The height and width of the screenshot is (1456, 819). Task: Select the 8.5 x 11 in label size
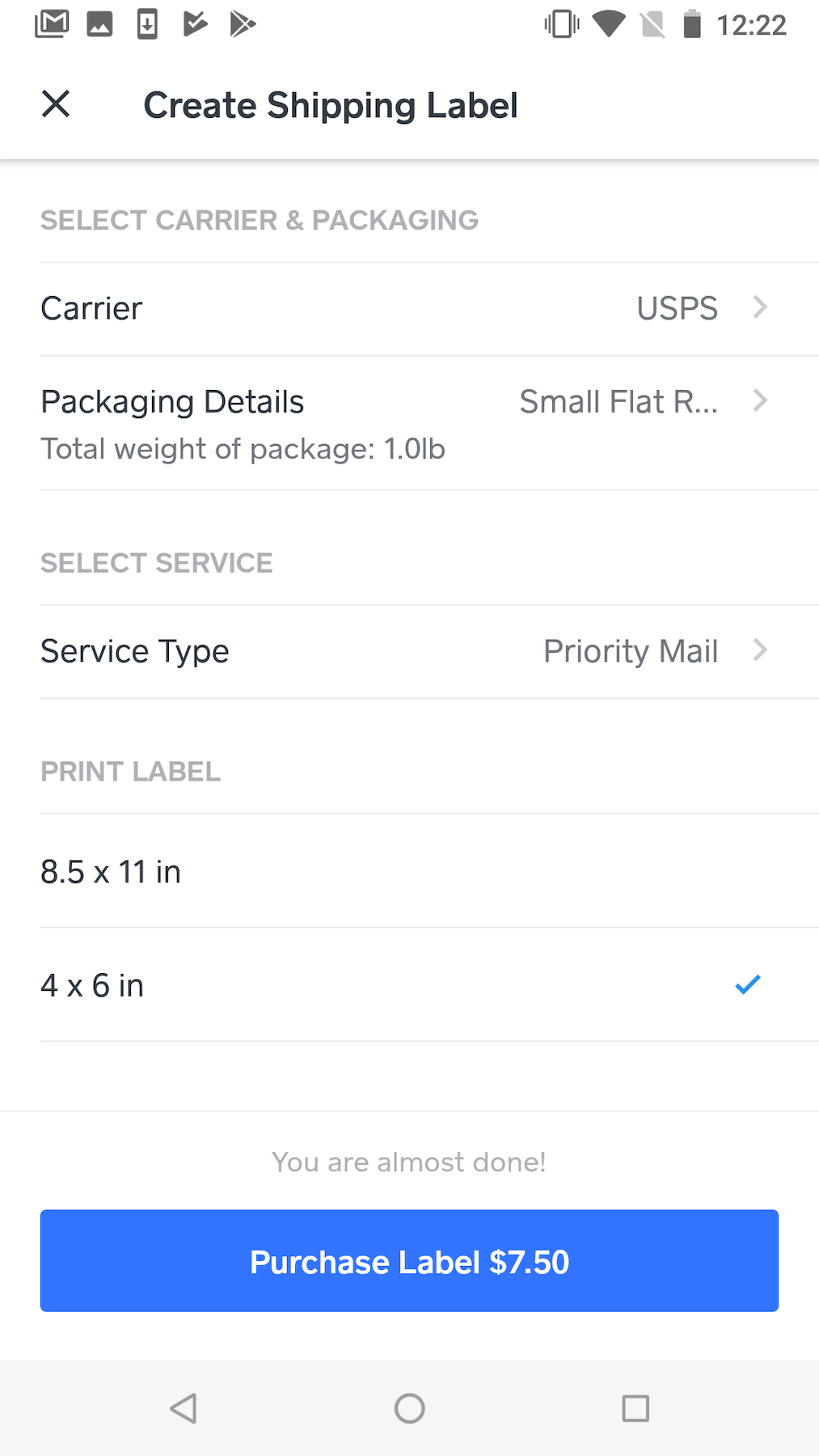coord(409,871)
